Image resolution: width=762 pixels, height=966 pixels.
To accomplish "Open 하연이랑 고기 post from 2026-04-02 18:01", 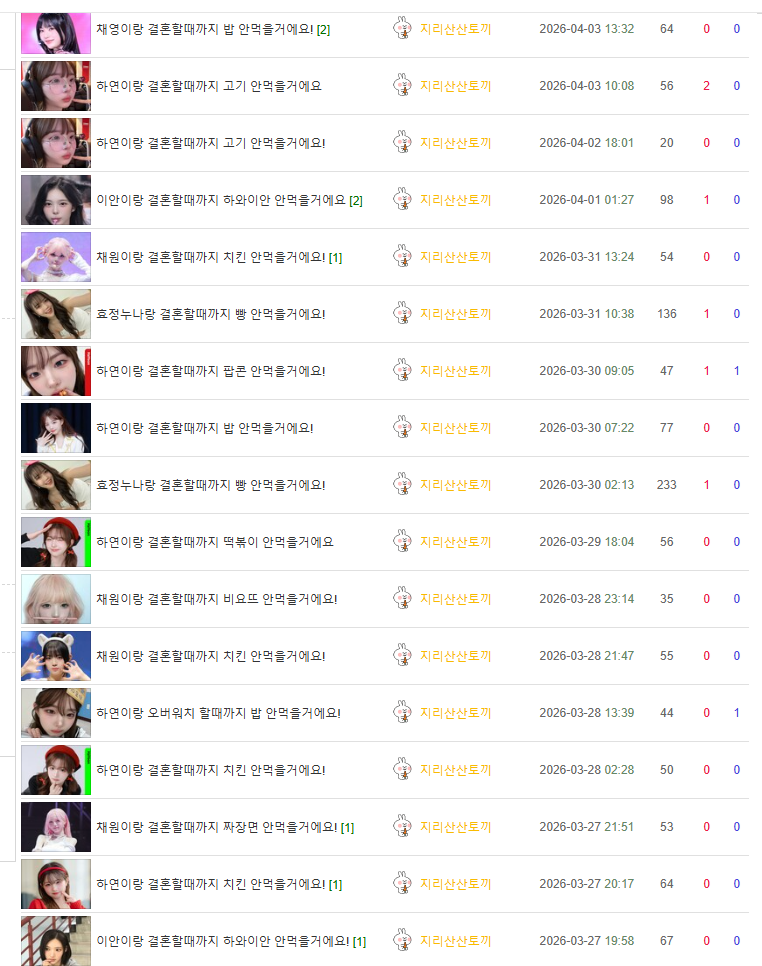I will 210,143.
